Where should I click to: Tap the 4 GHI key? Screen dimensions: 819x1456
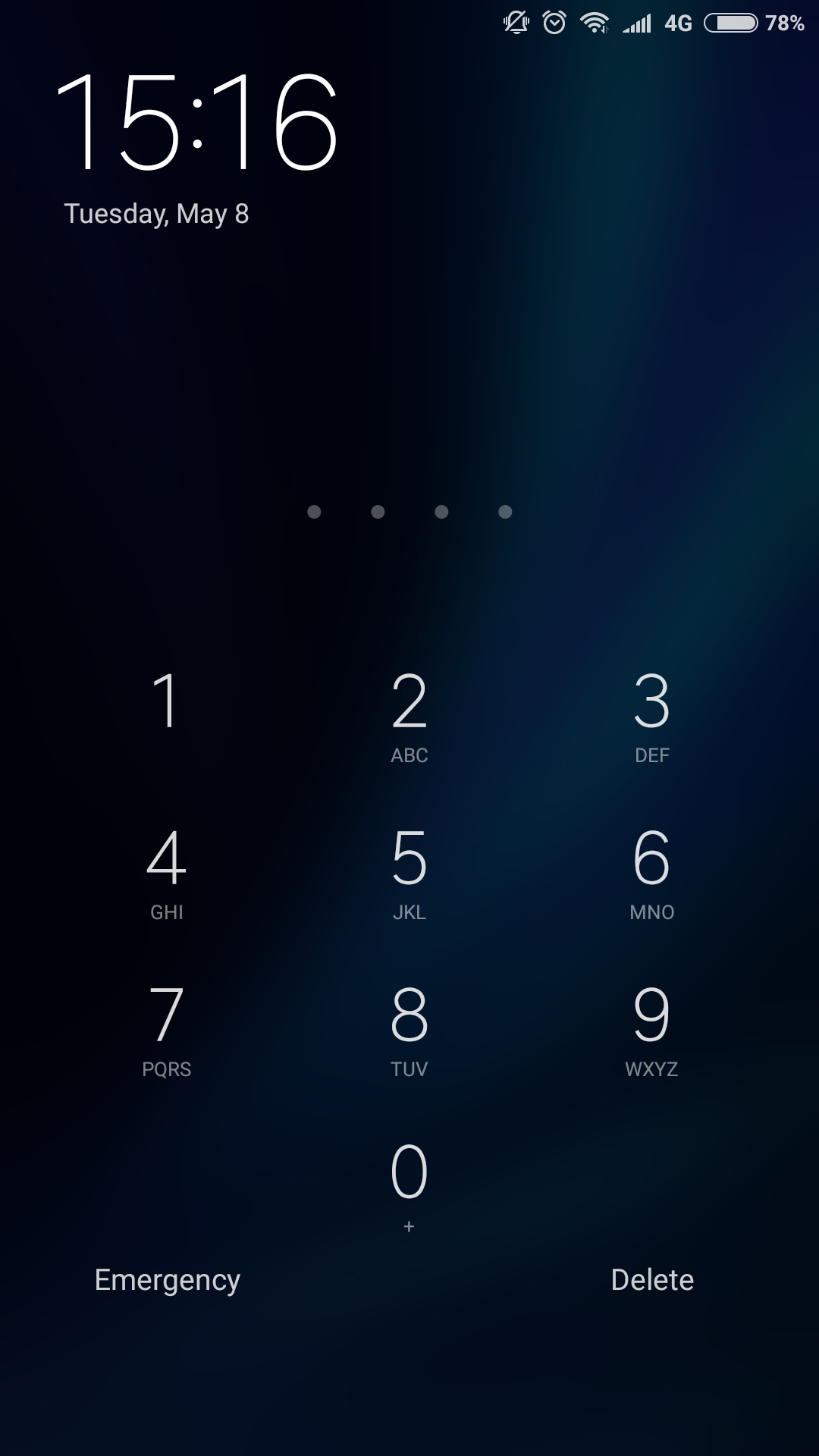pyautogui.click(x=166, y=872)
